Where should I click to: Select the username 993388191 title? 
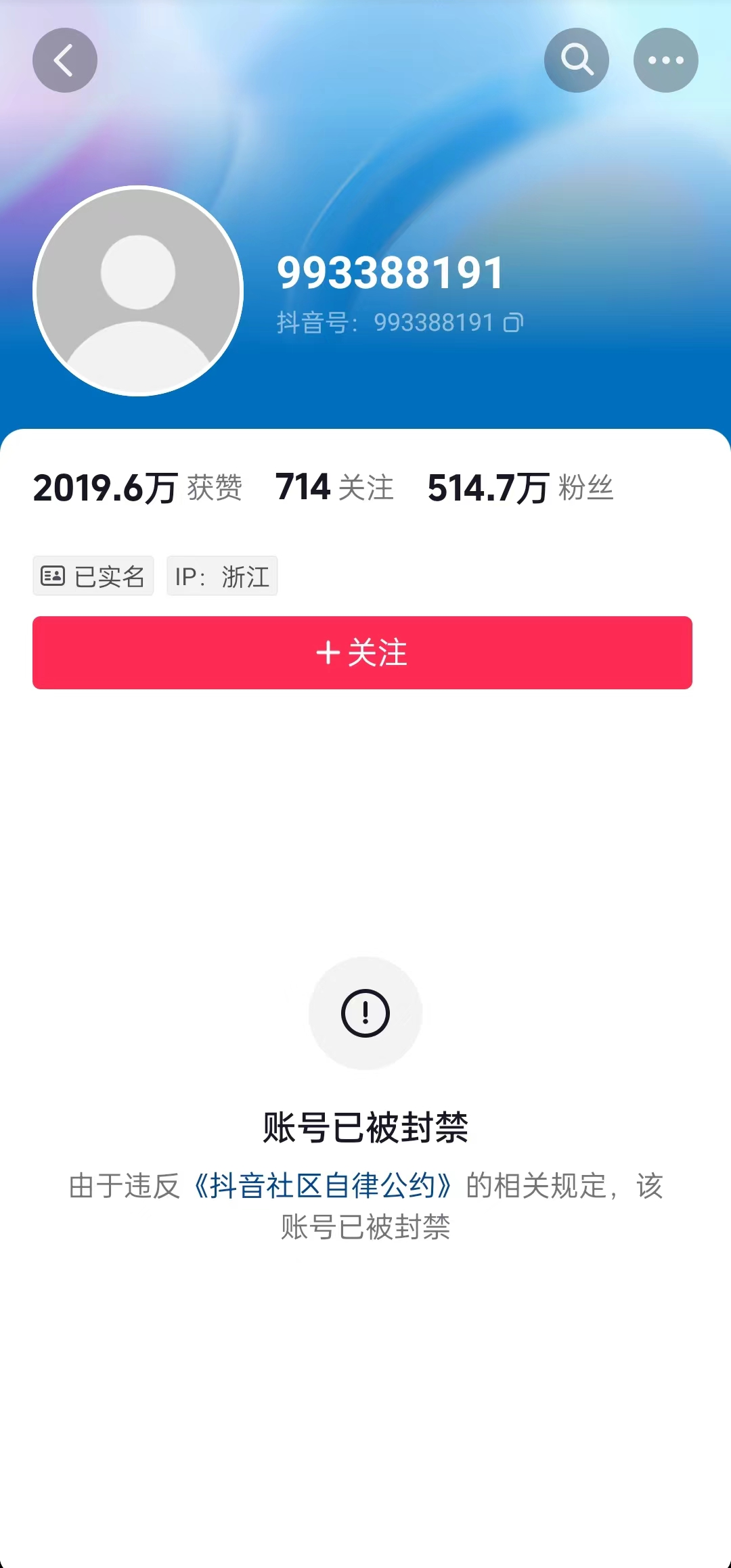click(389, 273)
